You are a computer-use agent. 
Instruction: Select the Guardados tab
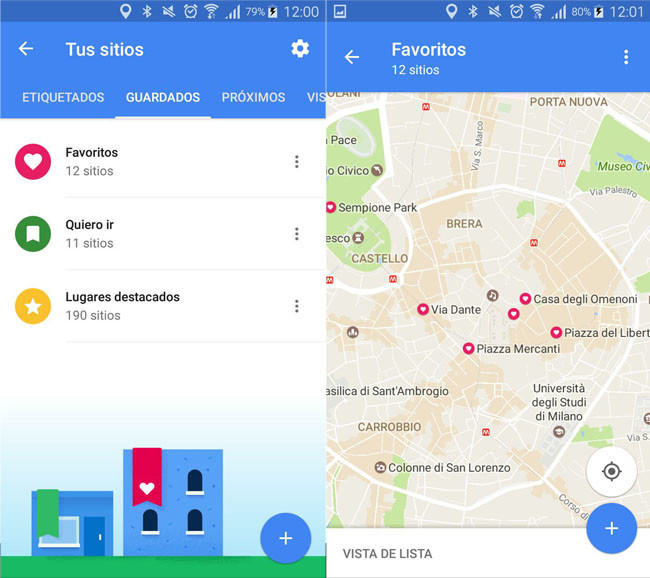163,98
